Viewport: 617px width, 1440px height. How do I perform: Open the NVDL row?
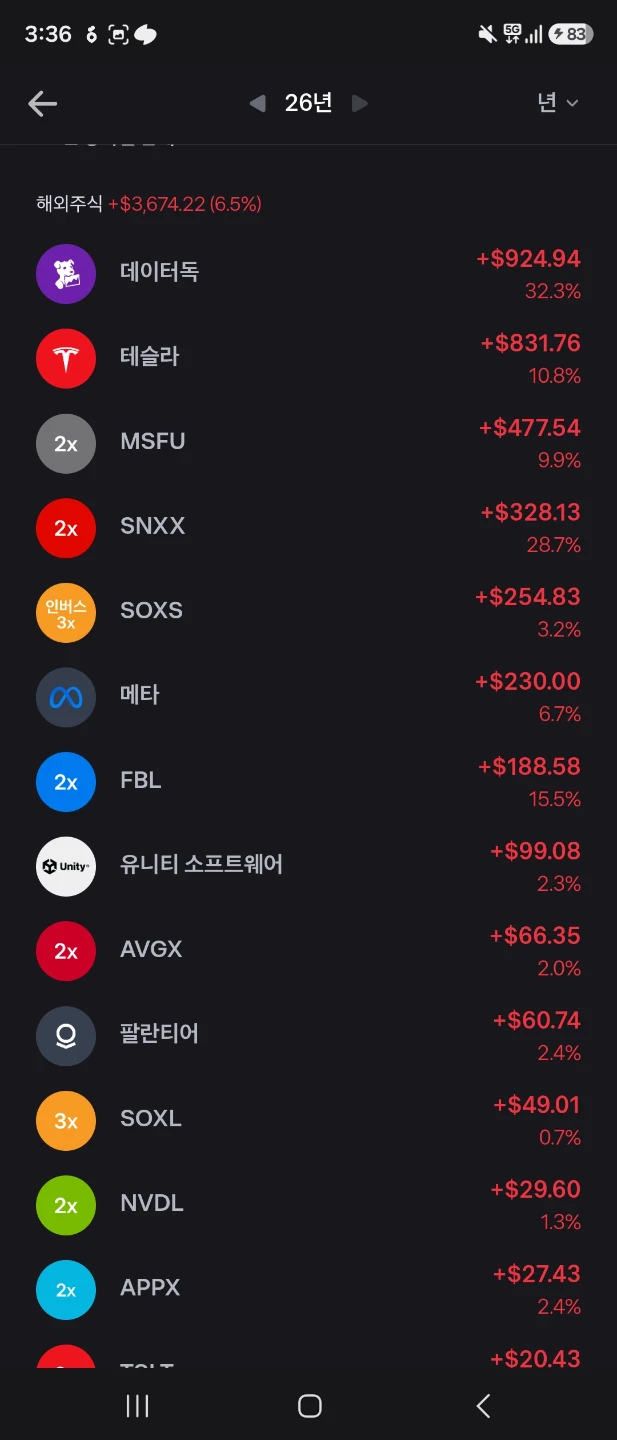[x=308, y=1205]
